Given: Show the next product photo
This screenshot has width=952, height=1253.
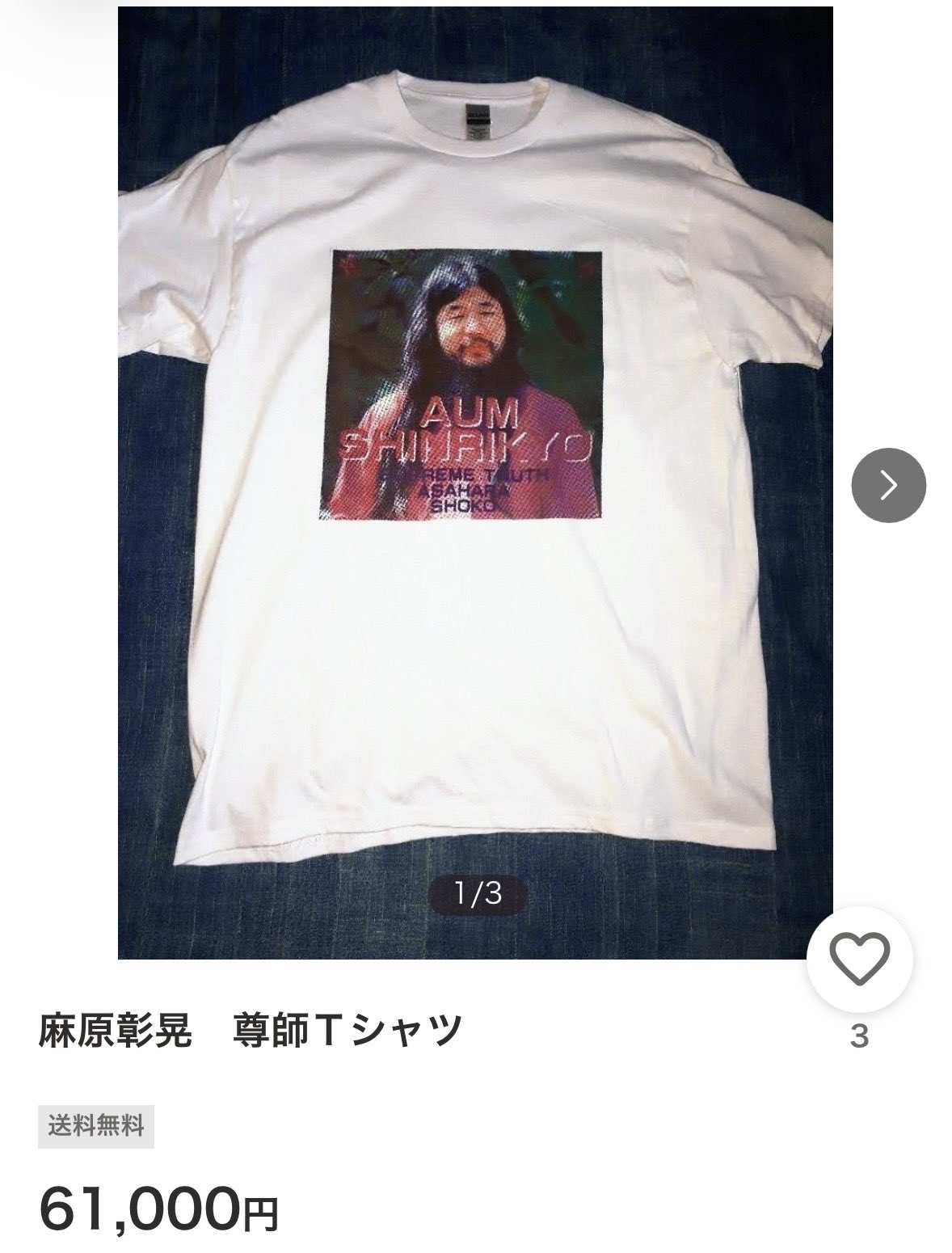Looking at the screenshot, I should pos(888,484).
